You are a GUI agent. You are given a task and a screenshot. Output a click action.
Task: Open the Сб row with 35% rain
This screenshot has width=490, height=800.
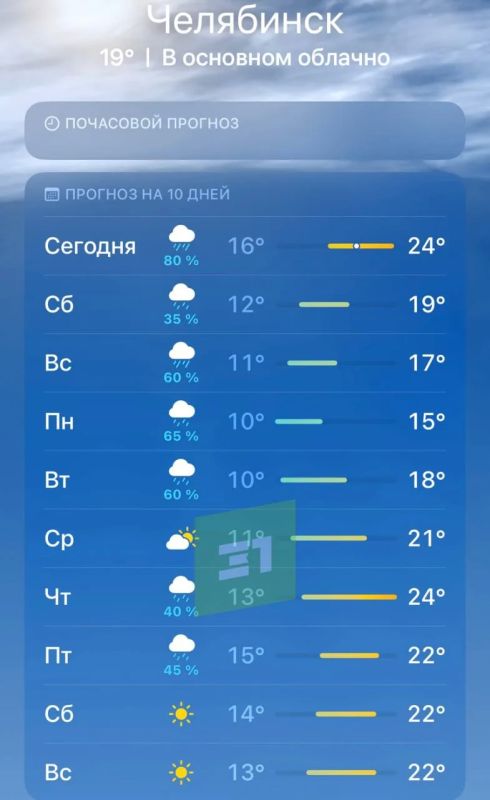(x=245, y=305)
